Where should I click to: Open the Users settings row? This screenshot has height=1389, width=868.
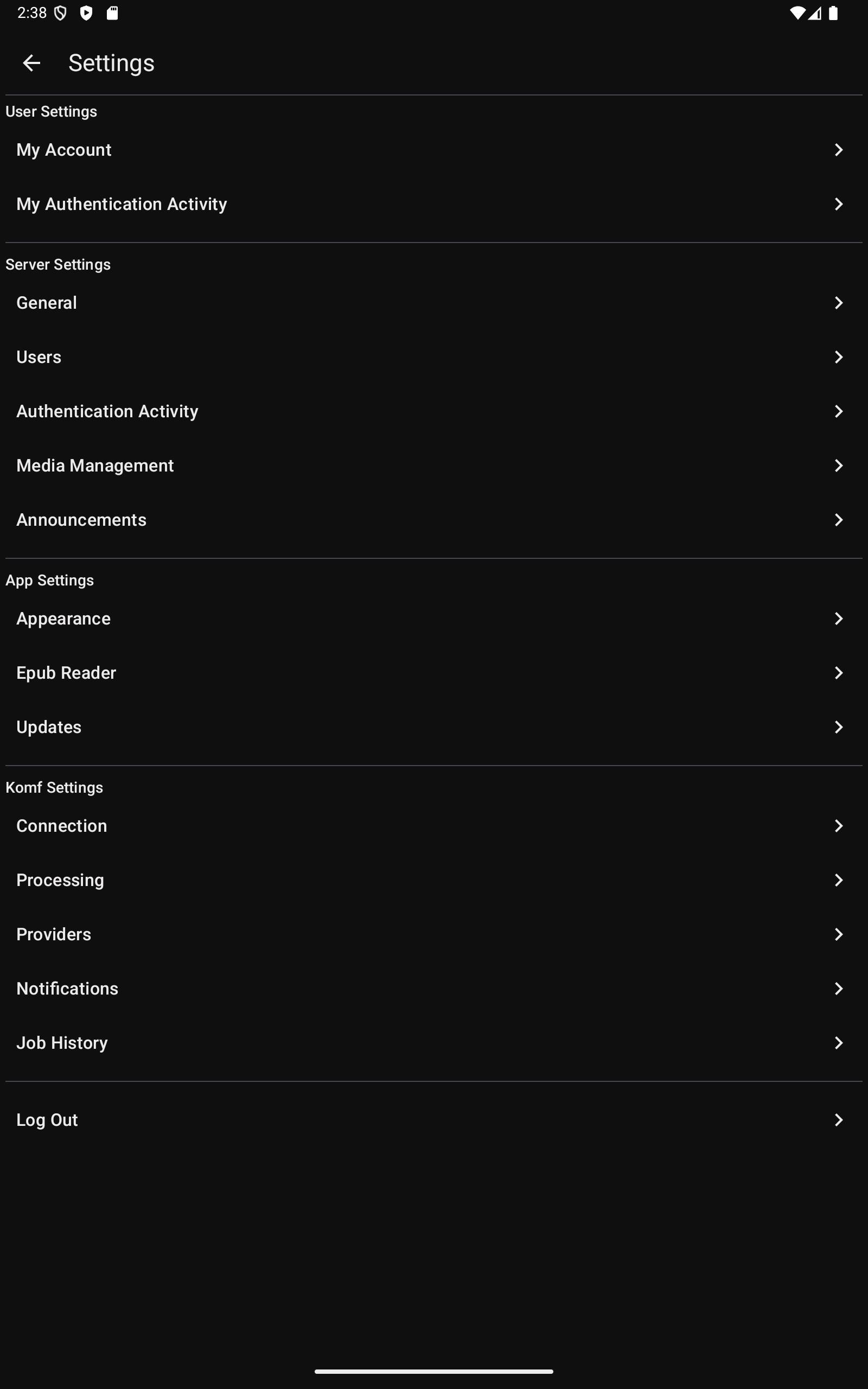pyautogui.click(x=434, y=357)
